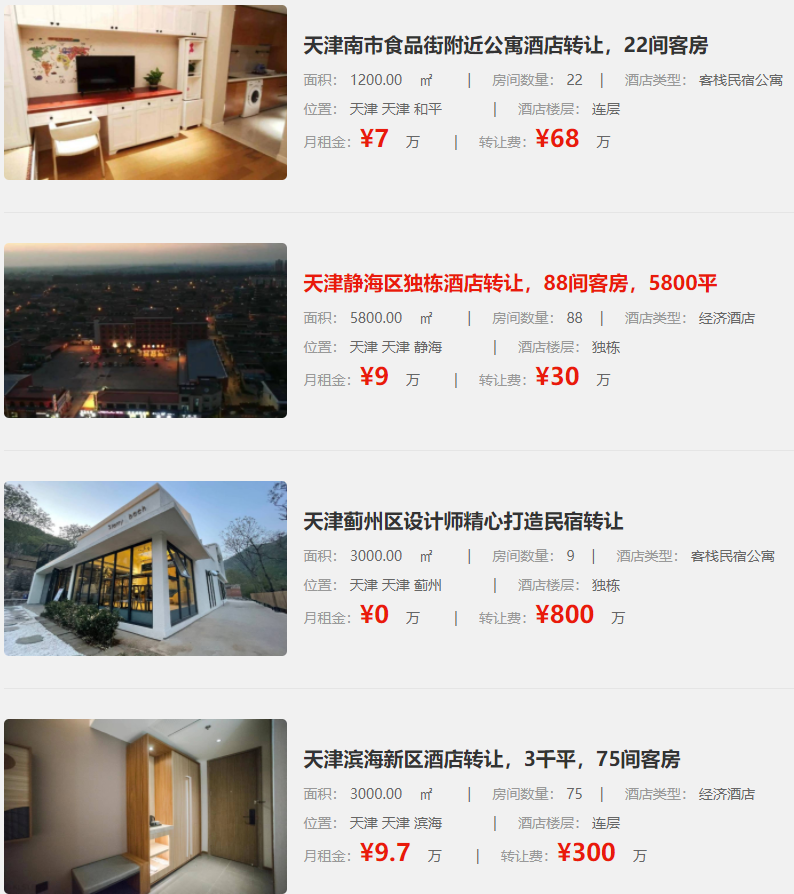Tap the 滨海新区 hotel room photo
The image size is (794, 894).
(x=145, y=806)
